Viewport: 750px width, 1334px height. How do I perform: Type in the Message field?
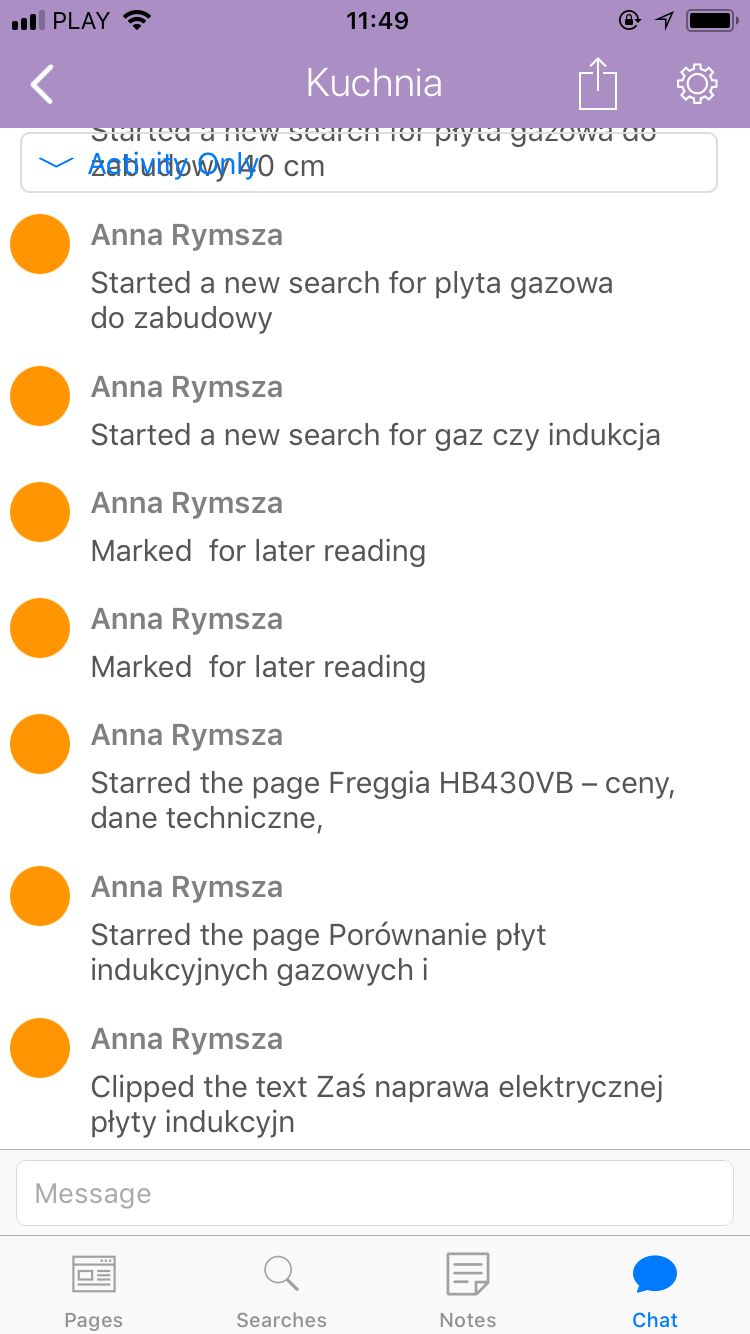point(375,1193)
